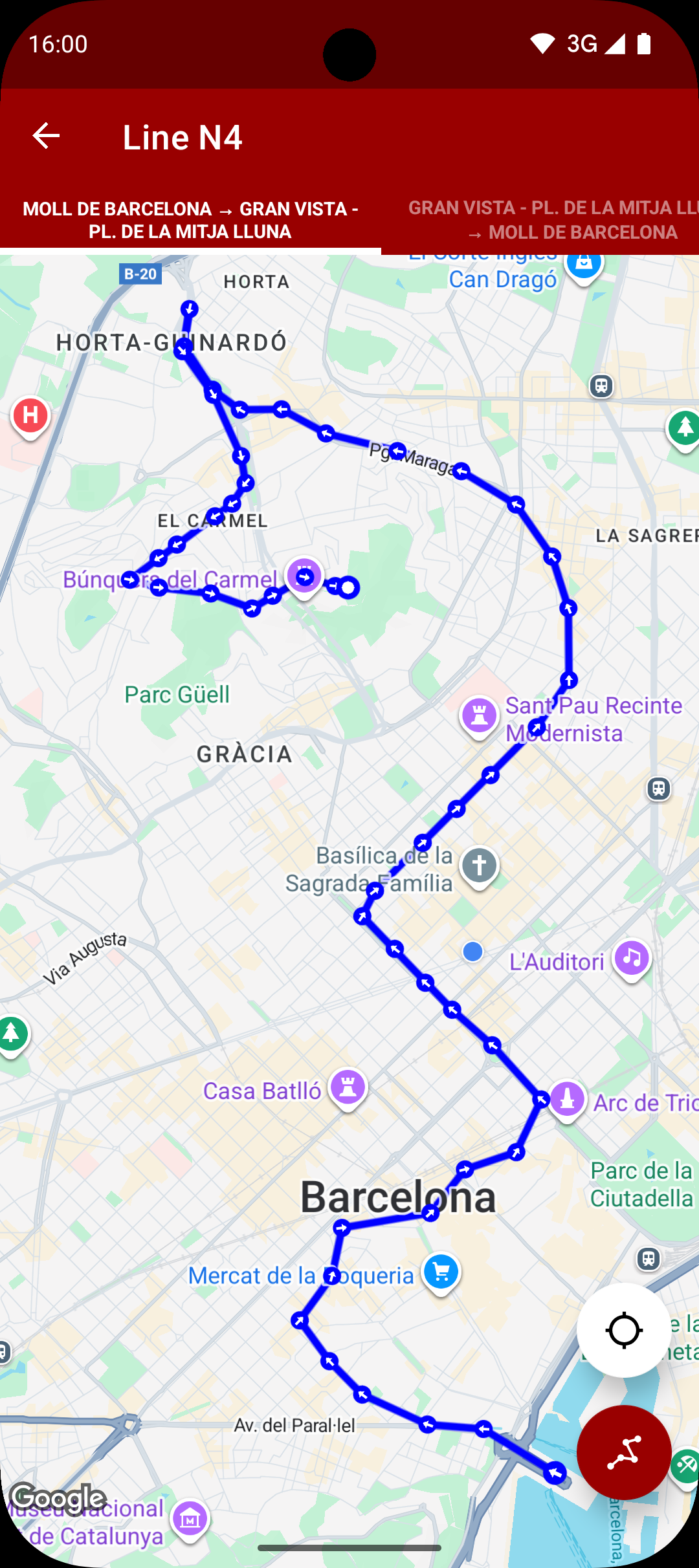Center map on my location
The height and width of the screenshot is (1568, 699).
click(623, 1331)
